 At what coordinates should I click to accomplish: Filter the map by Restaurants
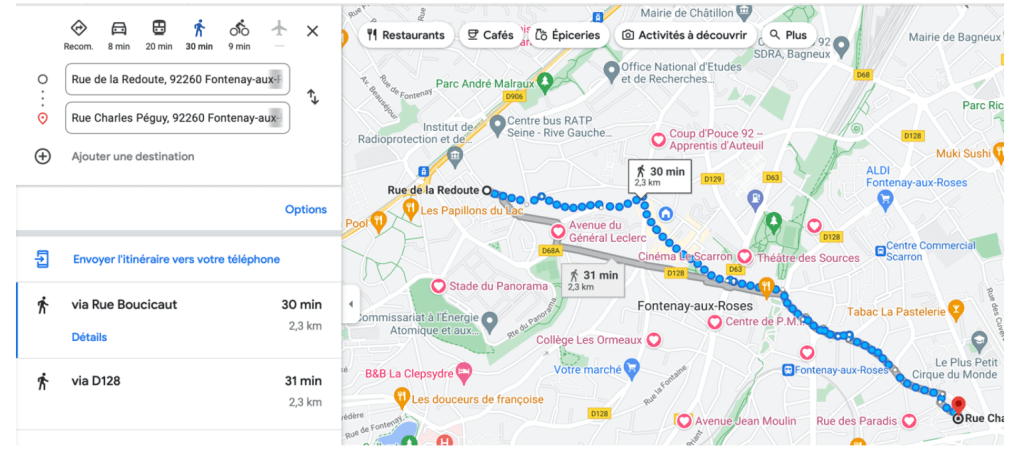[405, 35]
